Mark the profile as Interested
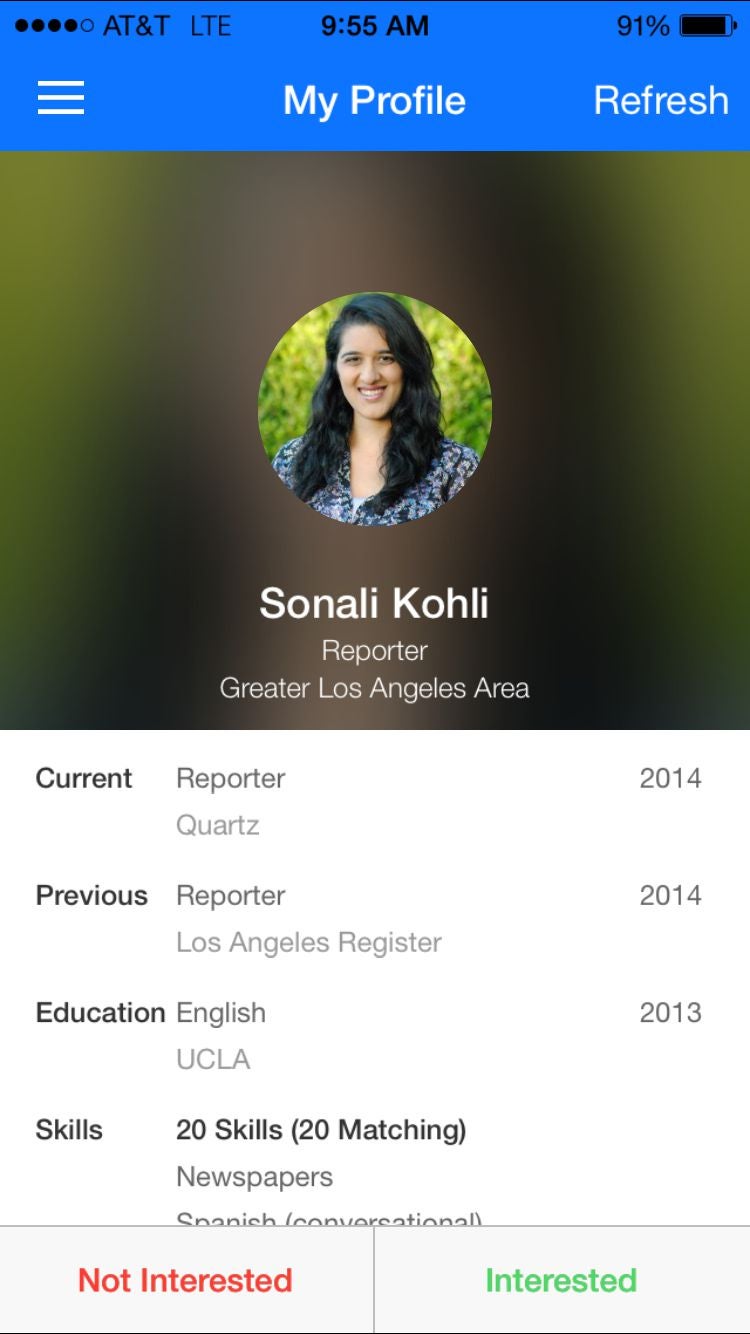Viewport: 750px width, 1334px height. coord(561,1280)
